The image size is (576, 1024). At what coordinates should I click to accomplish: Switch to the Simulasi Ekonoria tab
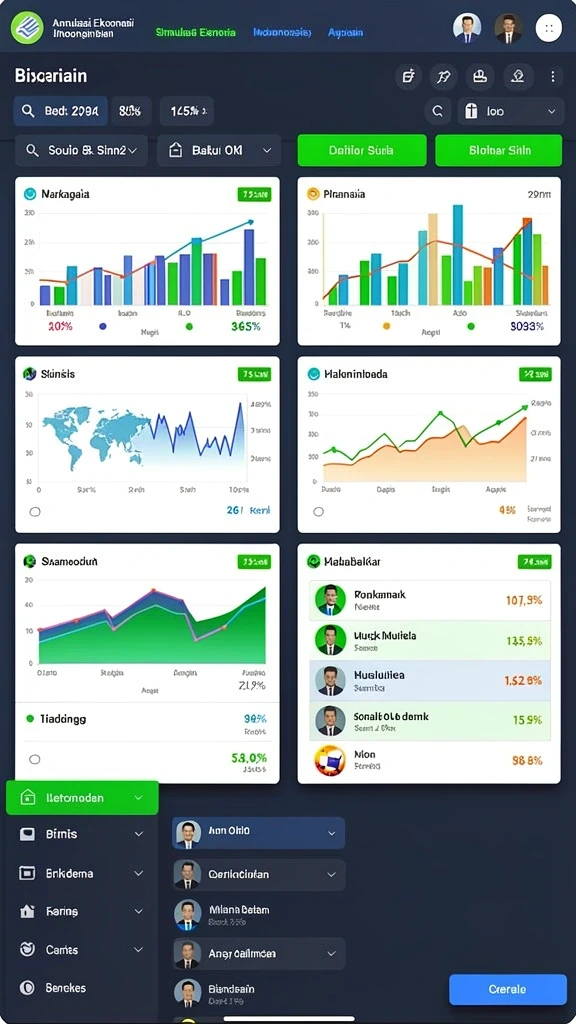[196, 32]
